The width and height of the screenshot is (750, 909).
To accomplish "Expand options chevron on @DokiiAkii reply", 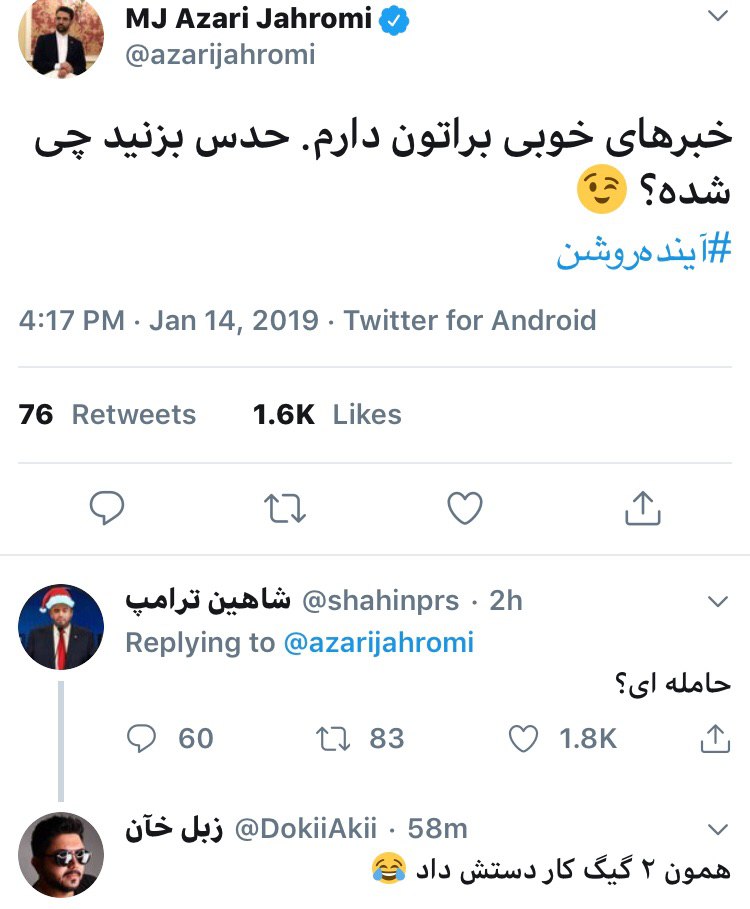I will (717, 829).
